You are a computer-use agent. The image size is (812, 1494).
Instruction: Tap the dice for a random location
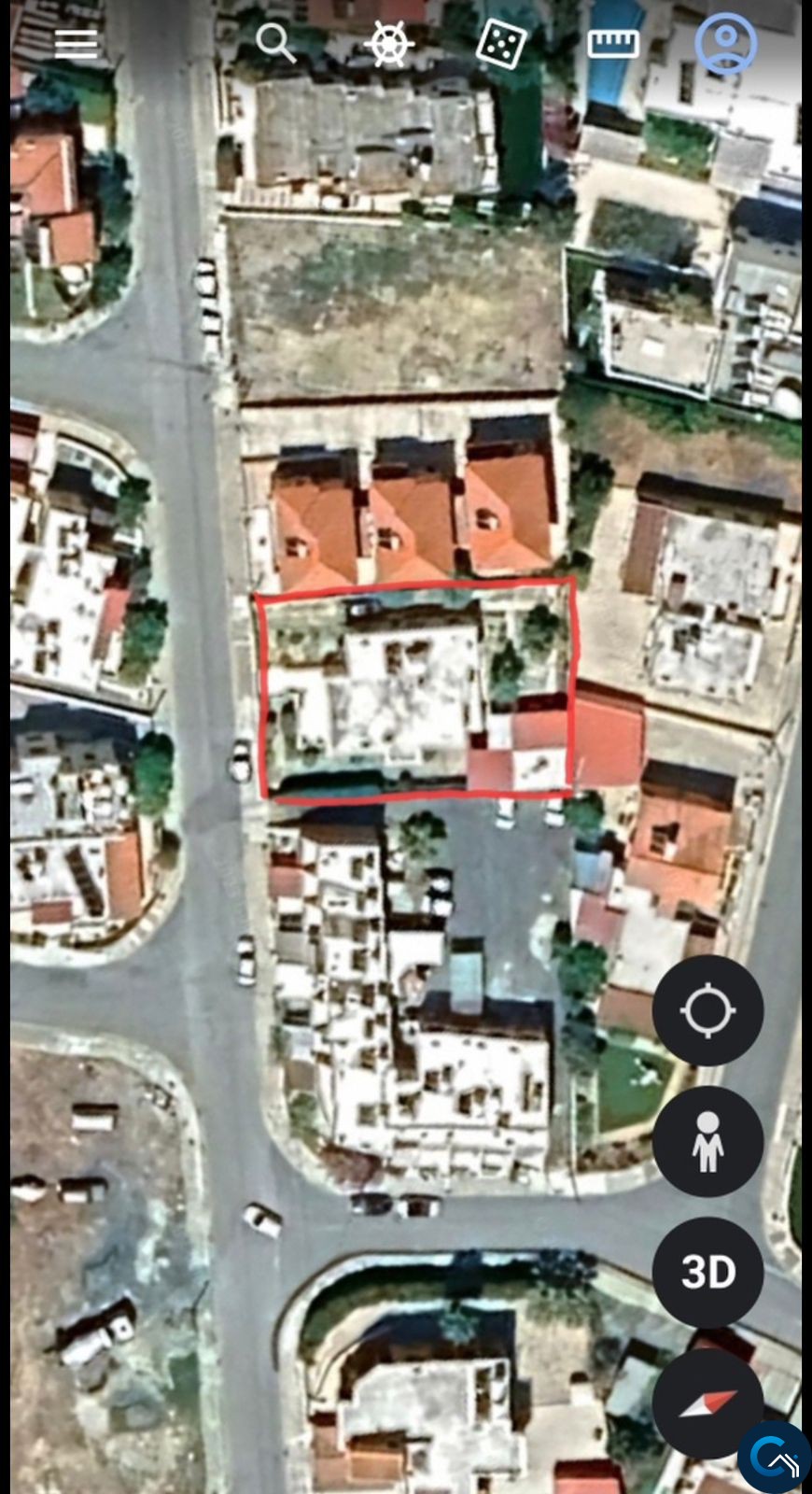pyautogui.click(x=501, y=44)
